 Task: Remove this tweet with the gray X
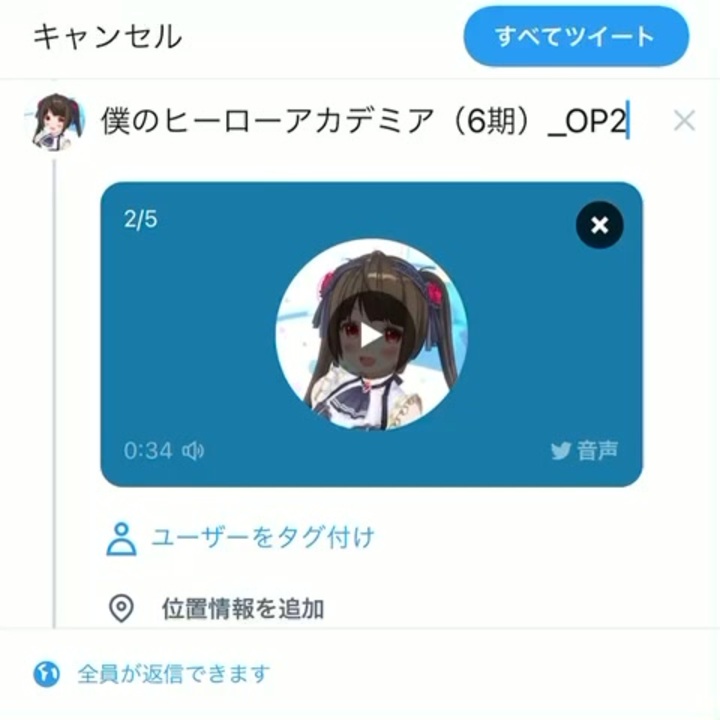[684, 121]
